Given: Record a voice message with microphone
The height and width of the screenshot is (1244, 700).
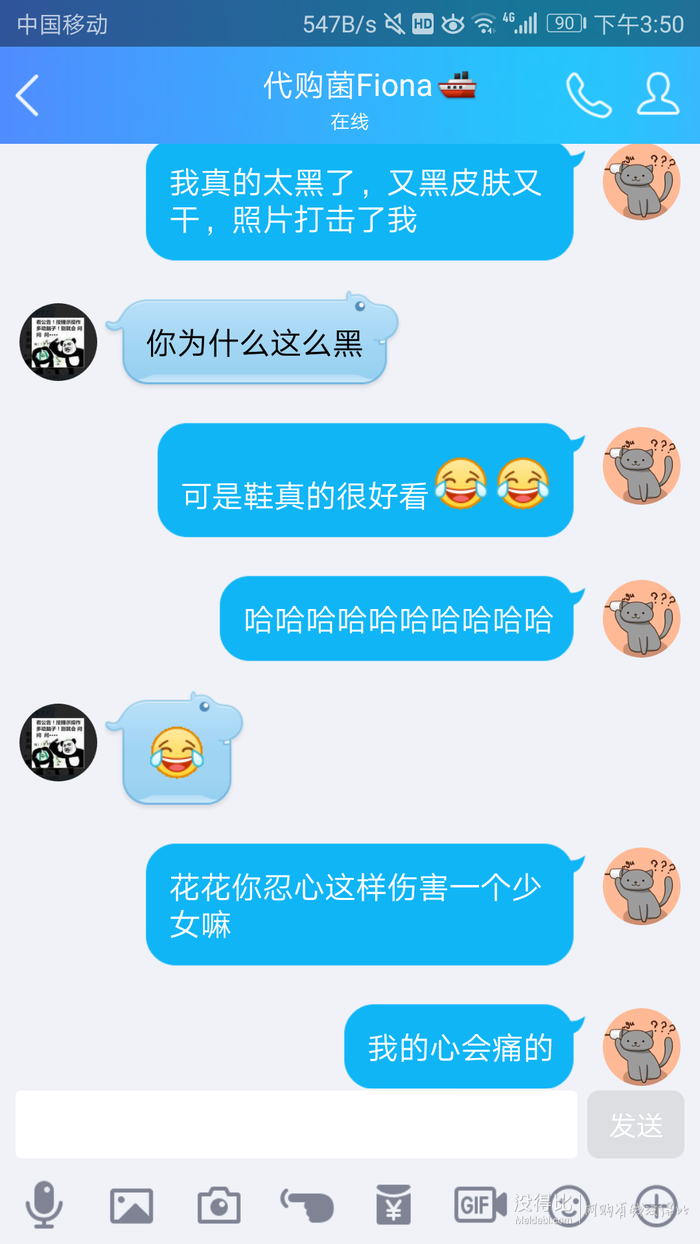Looking at the screenshot, I should (44, 1204).
